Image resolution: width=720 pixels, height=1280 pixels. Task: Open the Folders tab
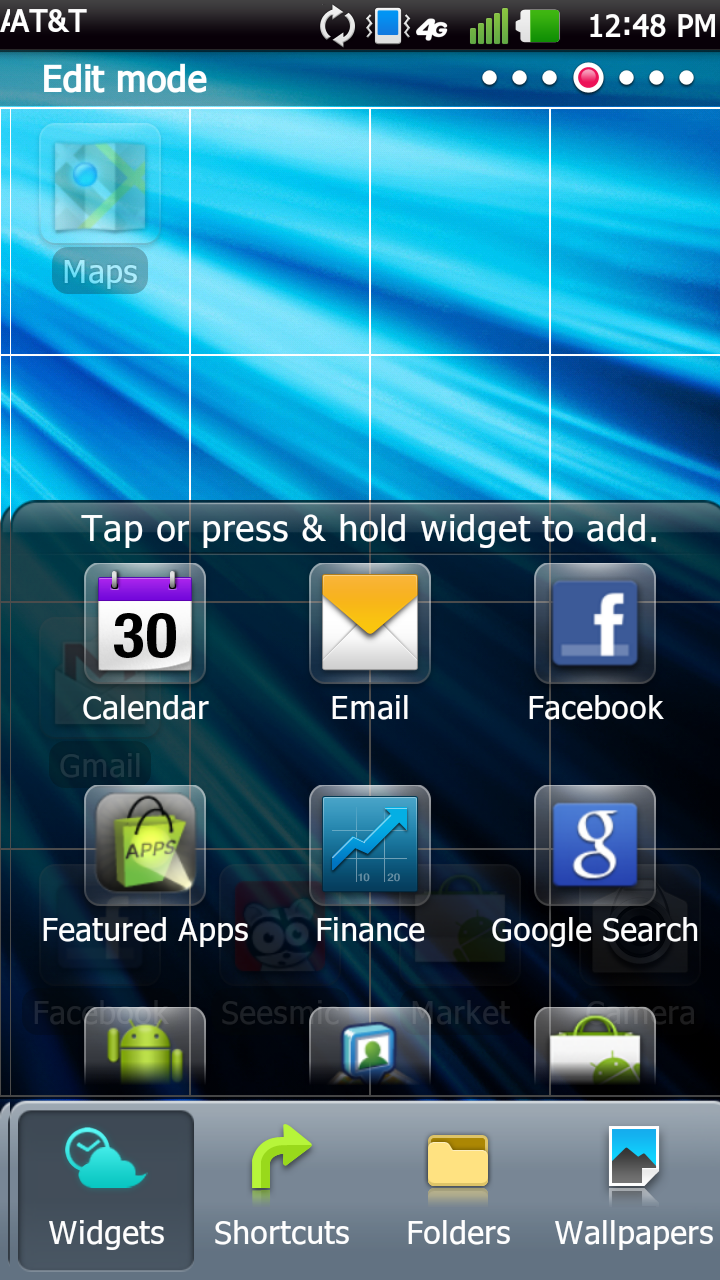click(458, 1188)
